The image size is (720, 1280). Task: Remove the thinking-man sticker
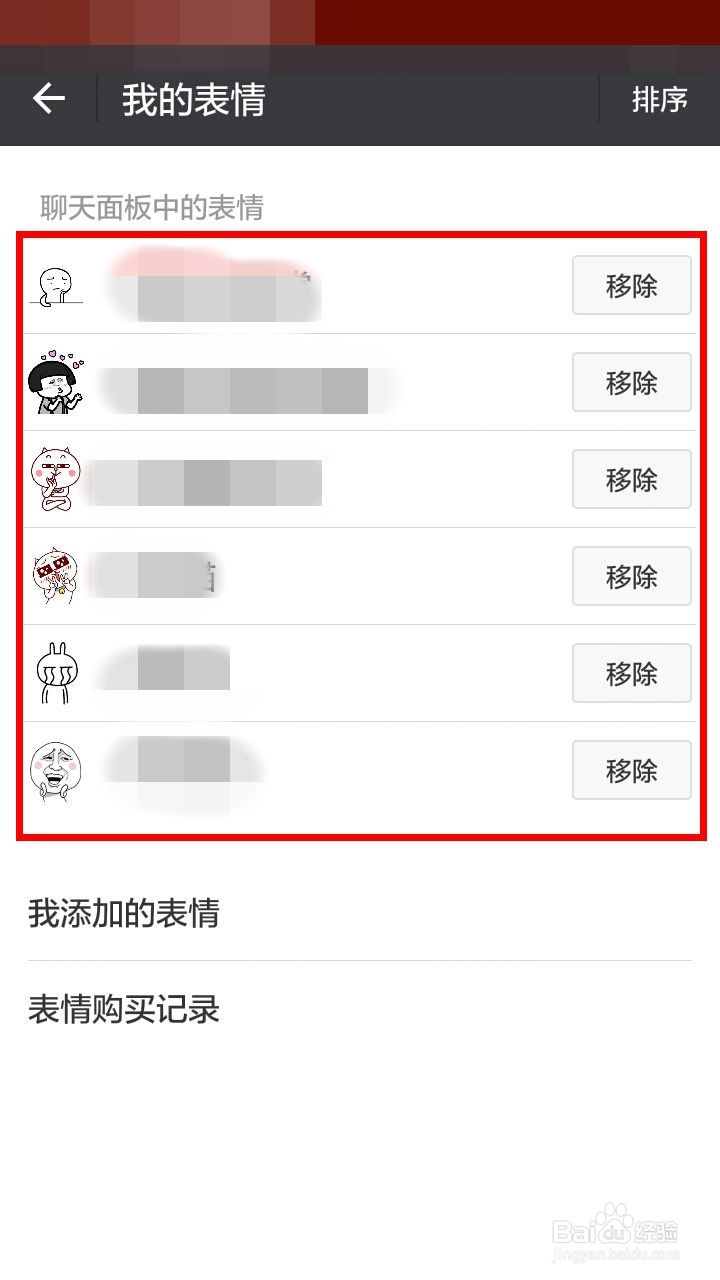coord(631,286)
